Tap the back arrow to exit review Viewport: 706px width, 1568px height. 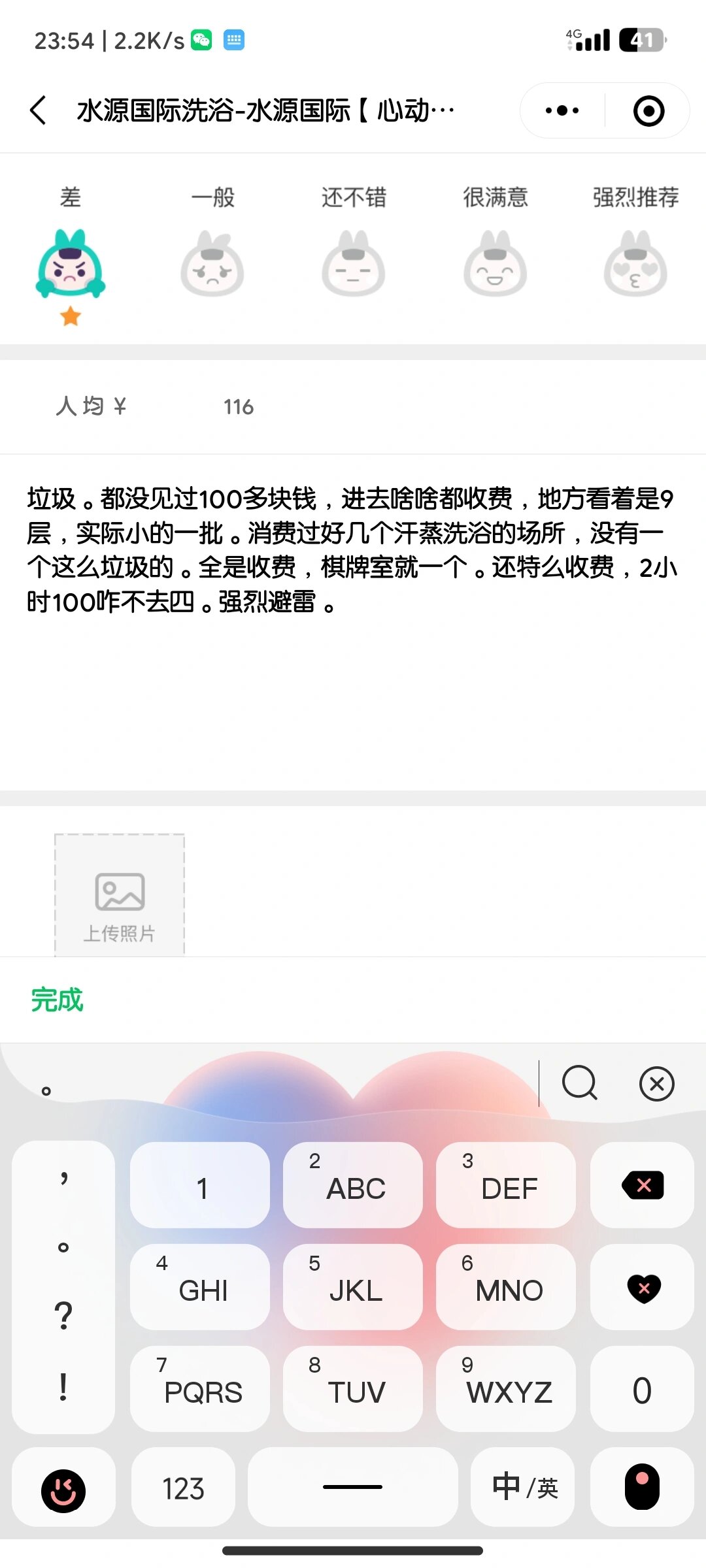click(37, 110)
